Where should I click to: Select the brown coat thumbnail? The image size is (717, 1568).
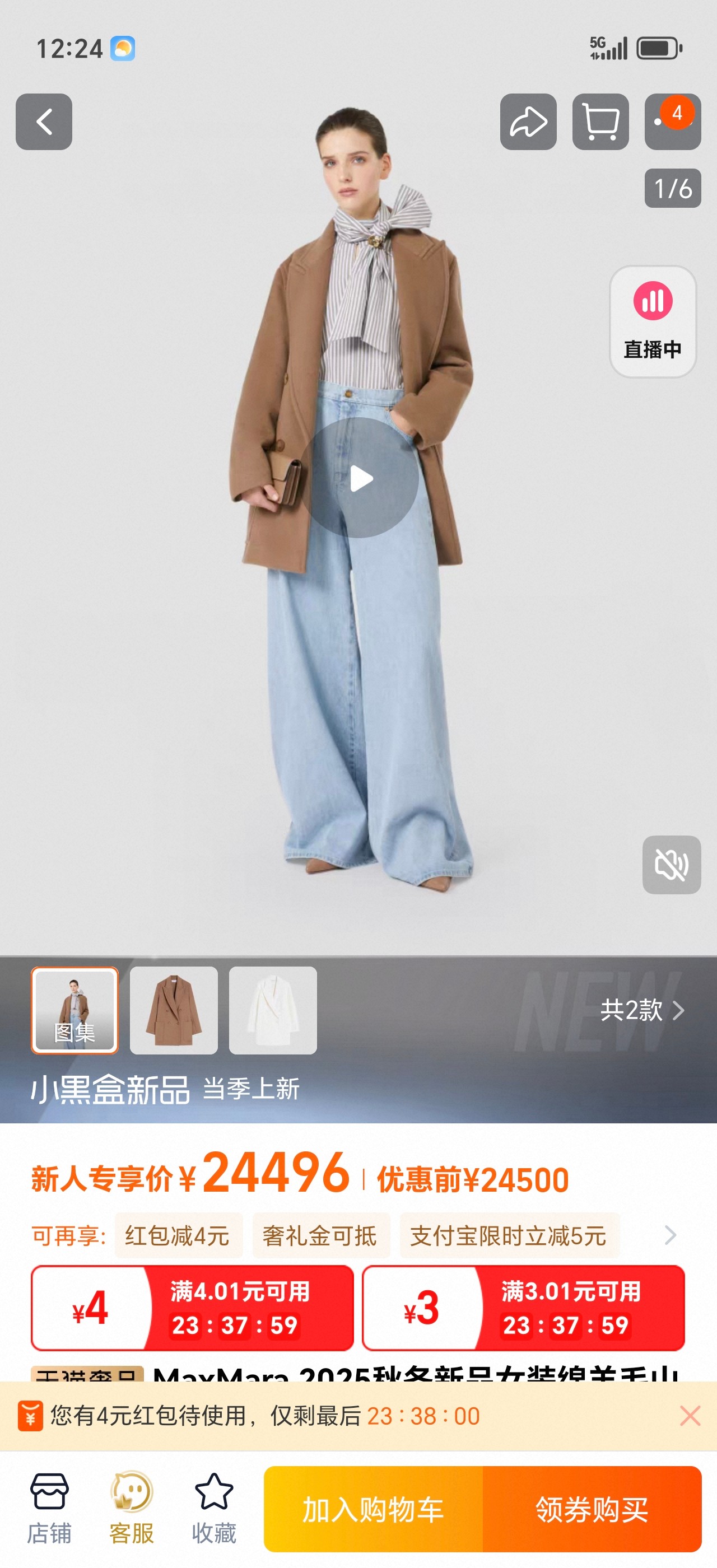click(x=174, y=1010)
